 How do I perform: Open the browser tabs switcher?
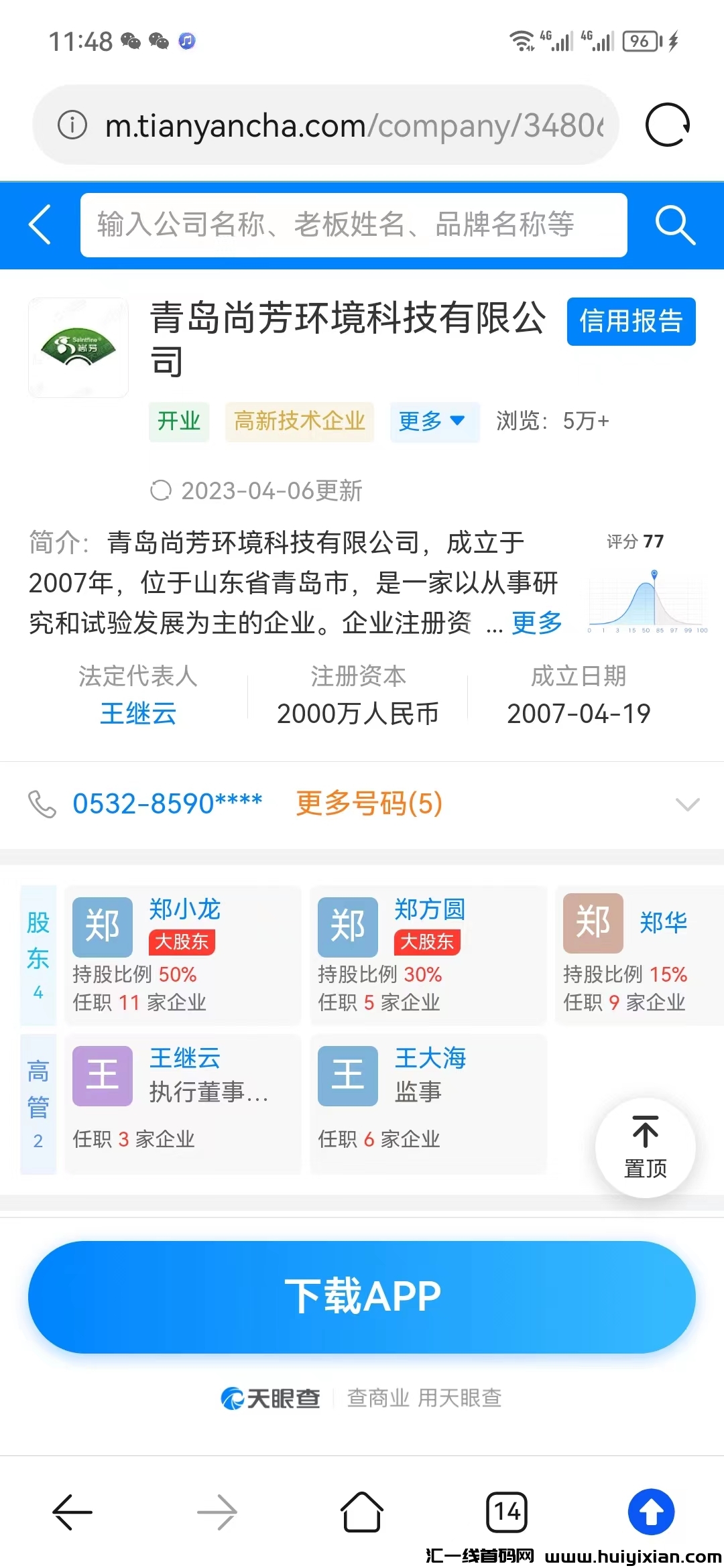[507, 1512]
